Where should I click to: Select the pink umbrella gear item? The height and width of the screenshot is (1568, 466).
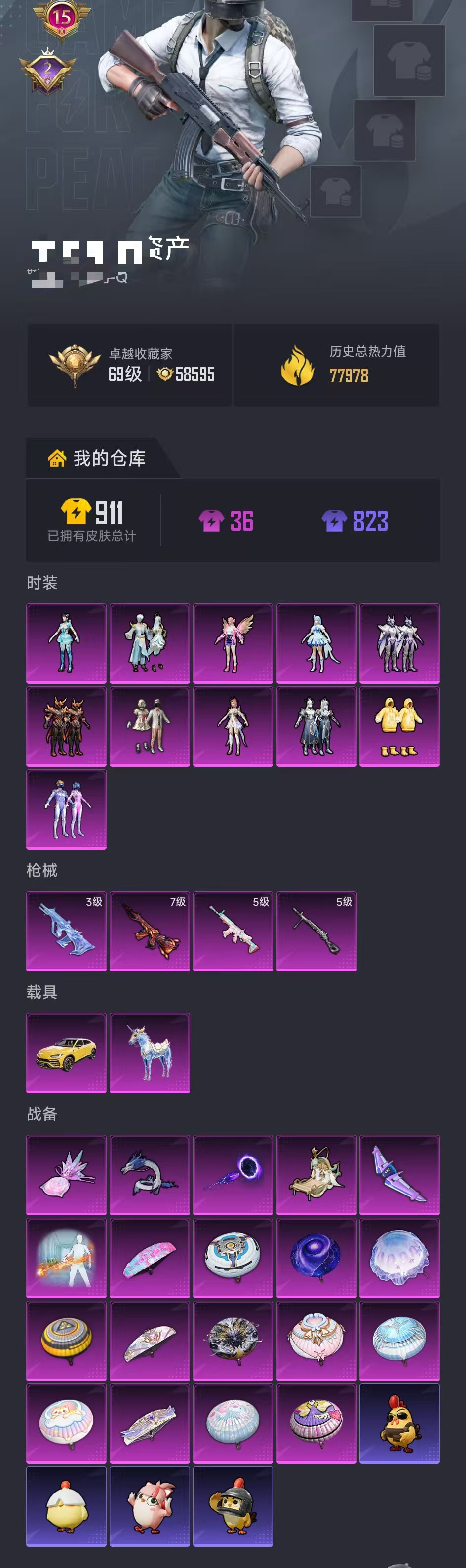[x=150, y=1258]
